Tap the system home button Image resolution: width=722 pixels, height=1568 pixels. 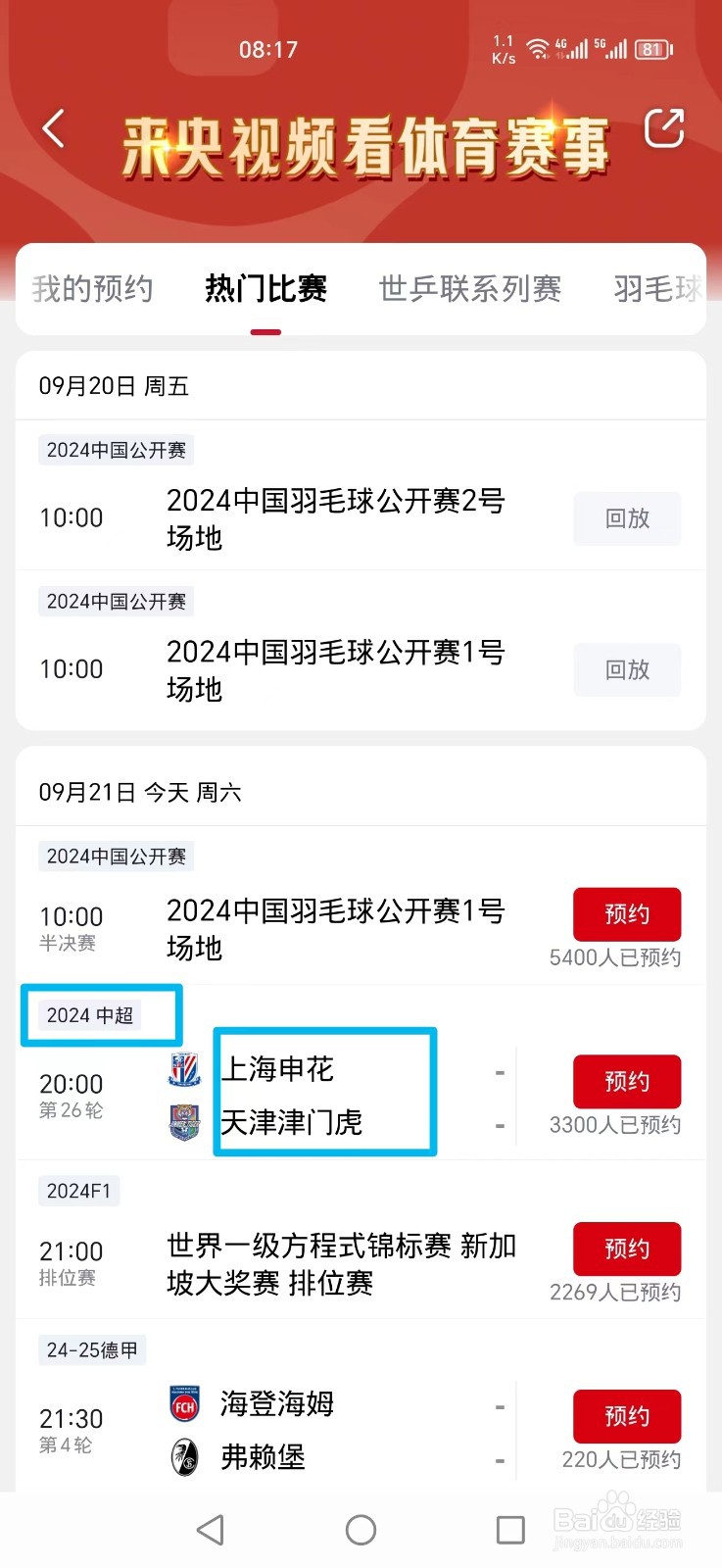point(361,1530)
